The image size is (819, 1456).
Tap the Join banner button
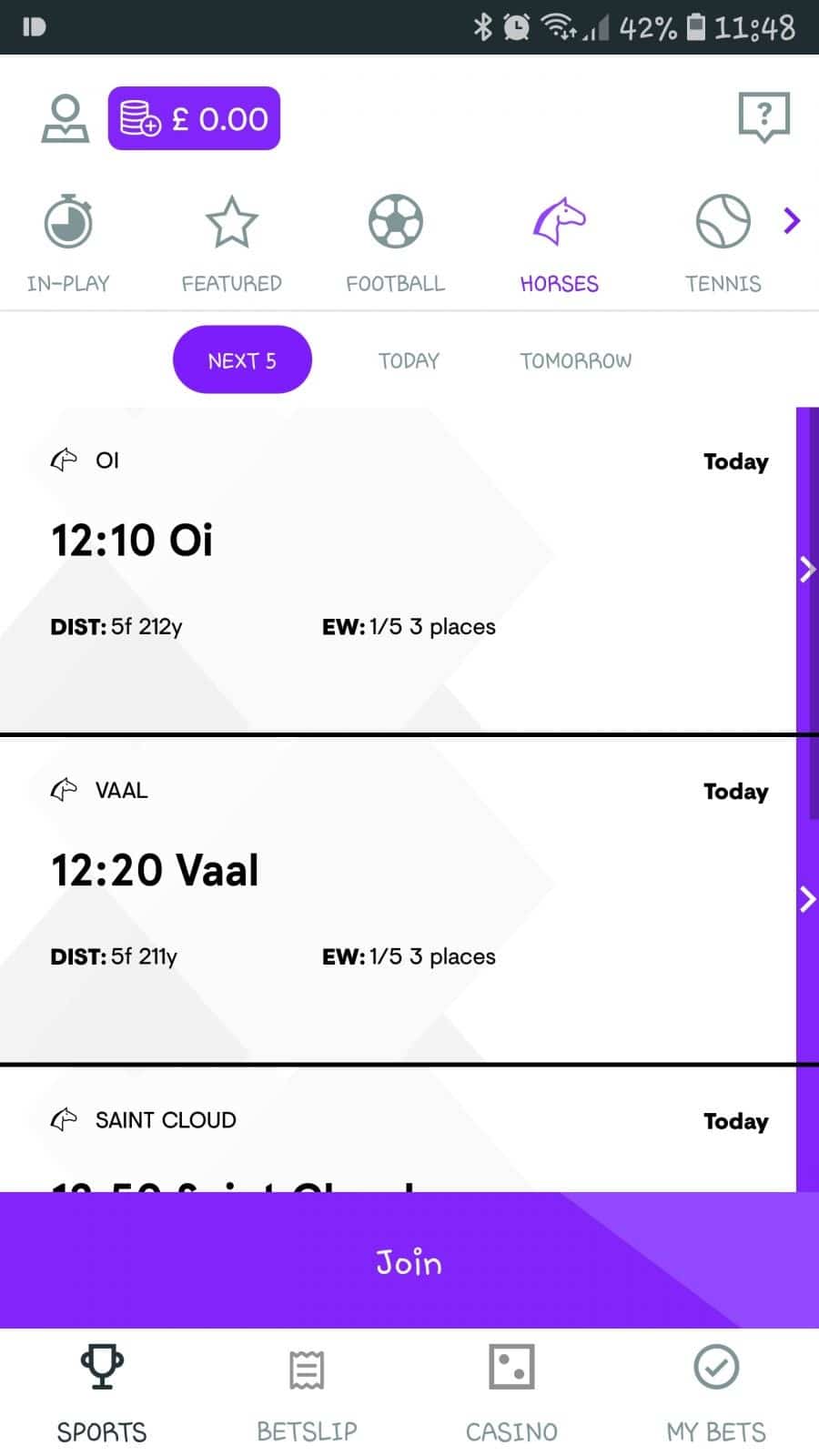(409, 1260)
